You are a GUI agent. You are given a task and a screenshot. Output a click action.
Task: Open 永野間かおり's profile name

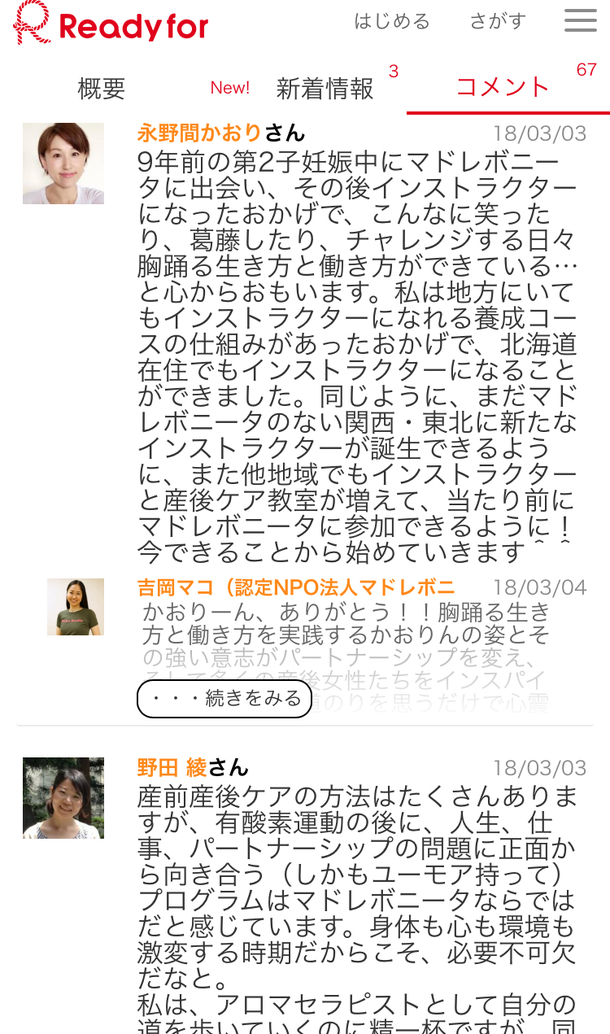click(200, 133)
